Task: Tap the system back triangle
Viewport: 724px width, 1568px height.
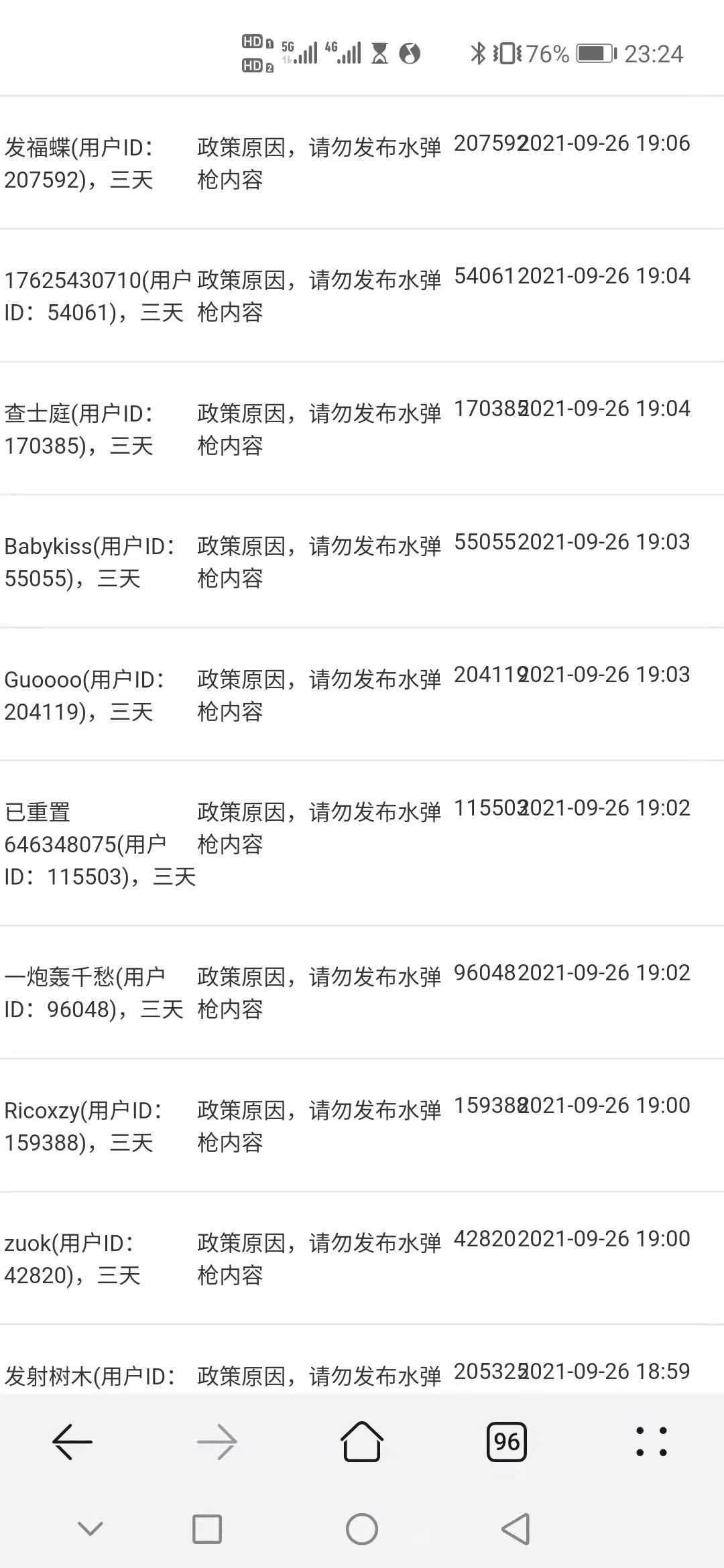Action: pyautogui.click(x=516, y=1529)
